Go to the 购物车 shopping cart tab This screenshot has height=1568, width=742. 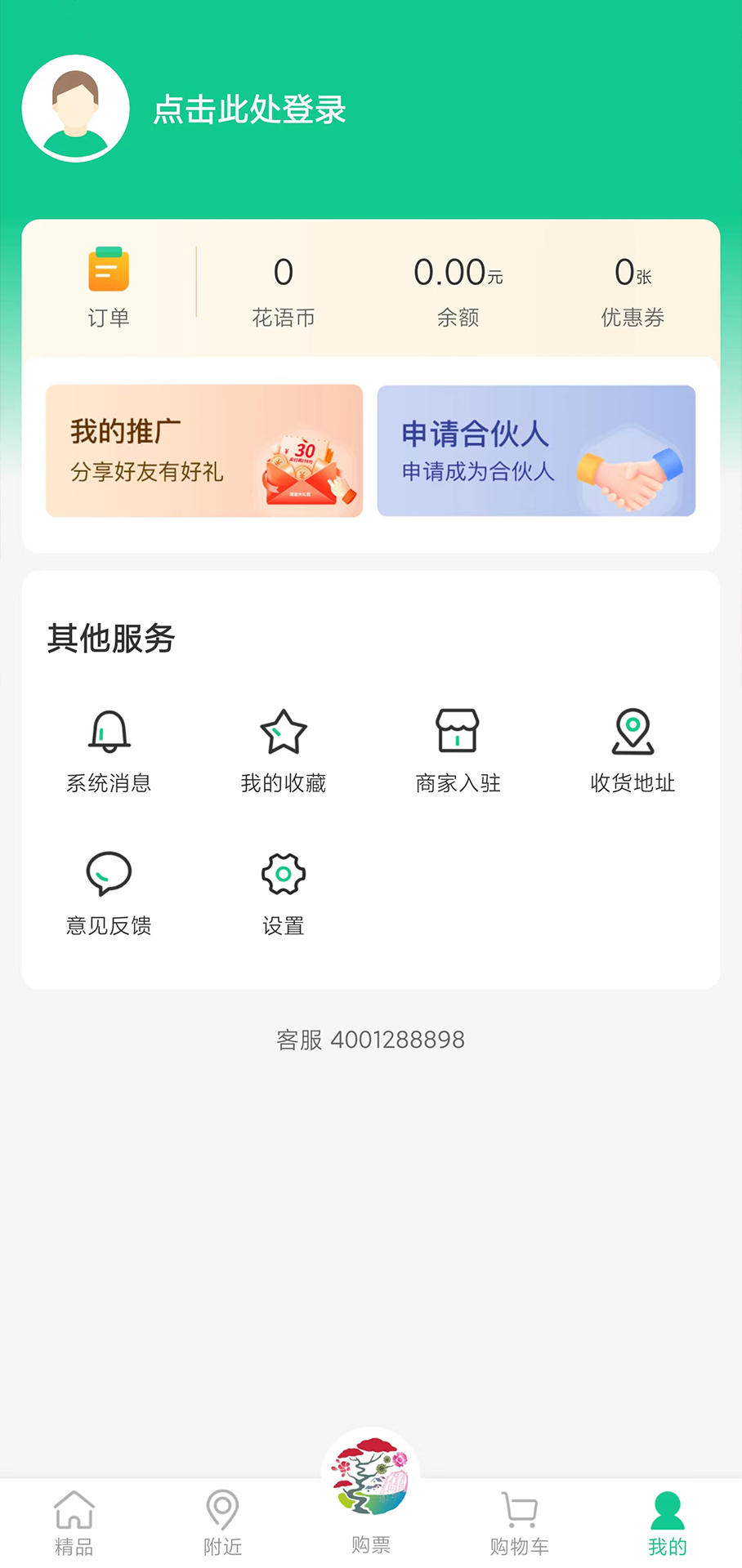pos(520,1523)
